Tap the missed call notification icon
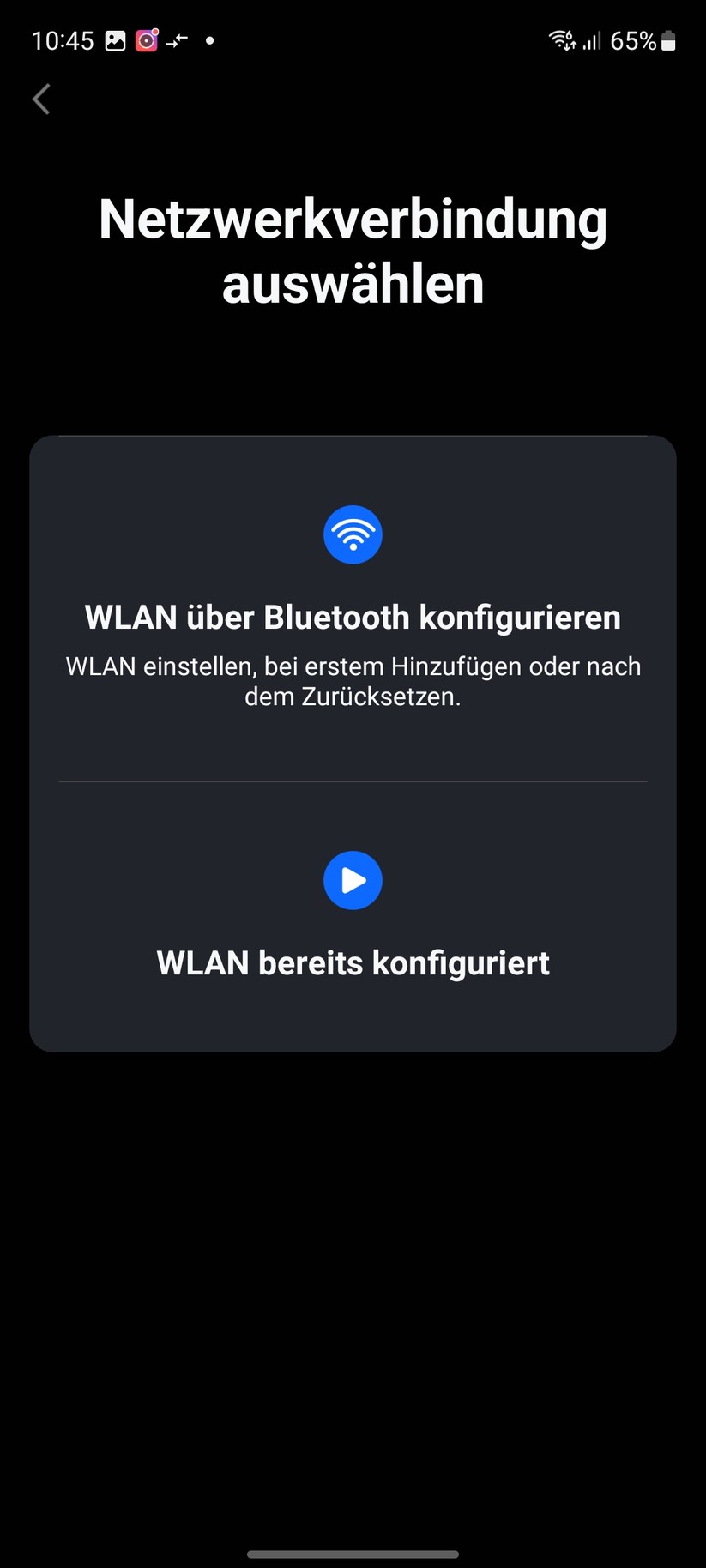 [x=178, y=39]
